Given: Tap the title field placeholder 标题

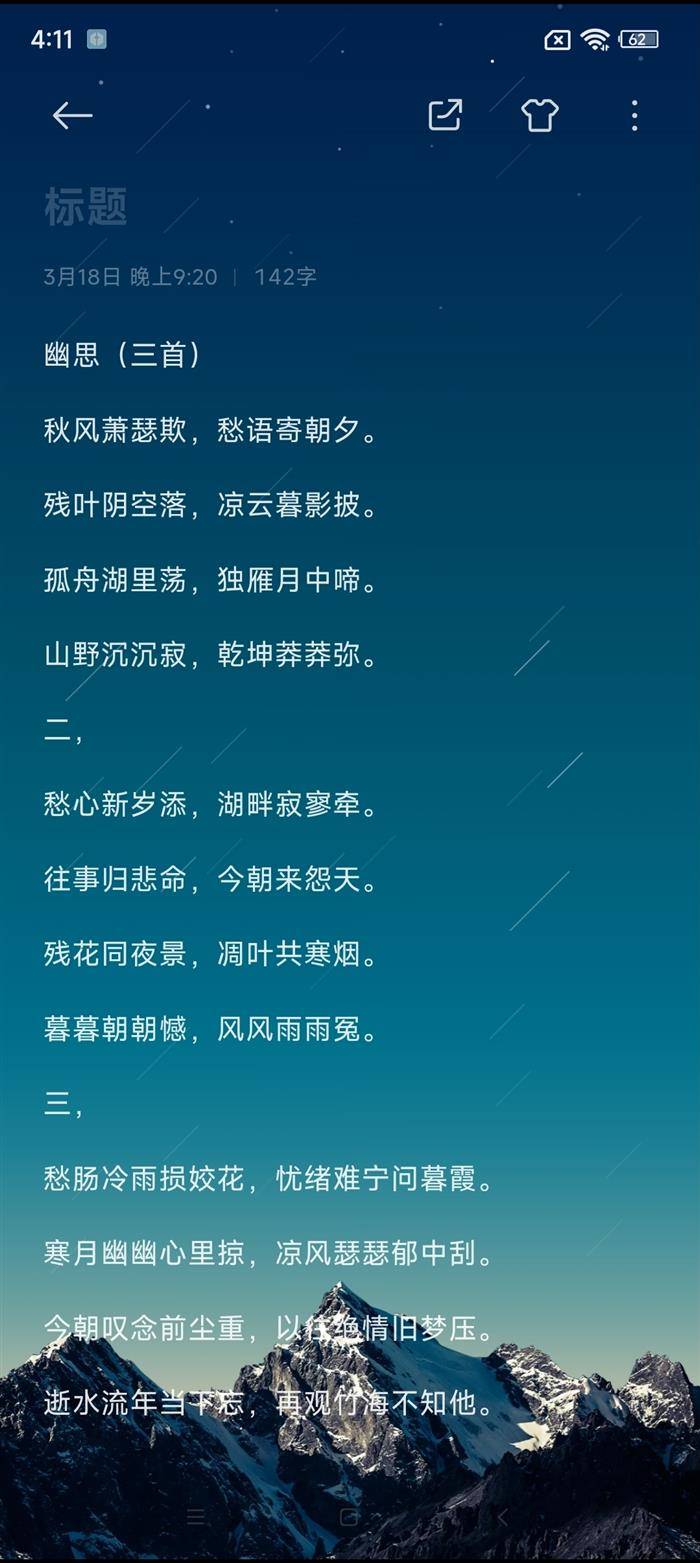Looking at the screenshot, I should (86, 207).
